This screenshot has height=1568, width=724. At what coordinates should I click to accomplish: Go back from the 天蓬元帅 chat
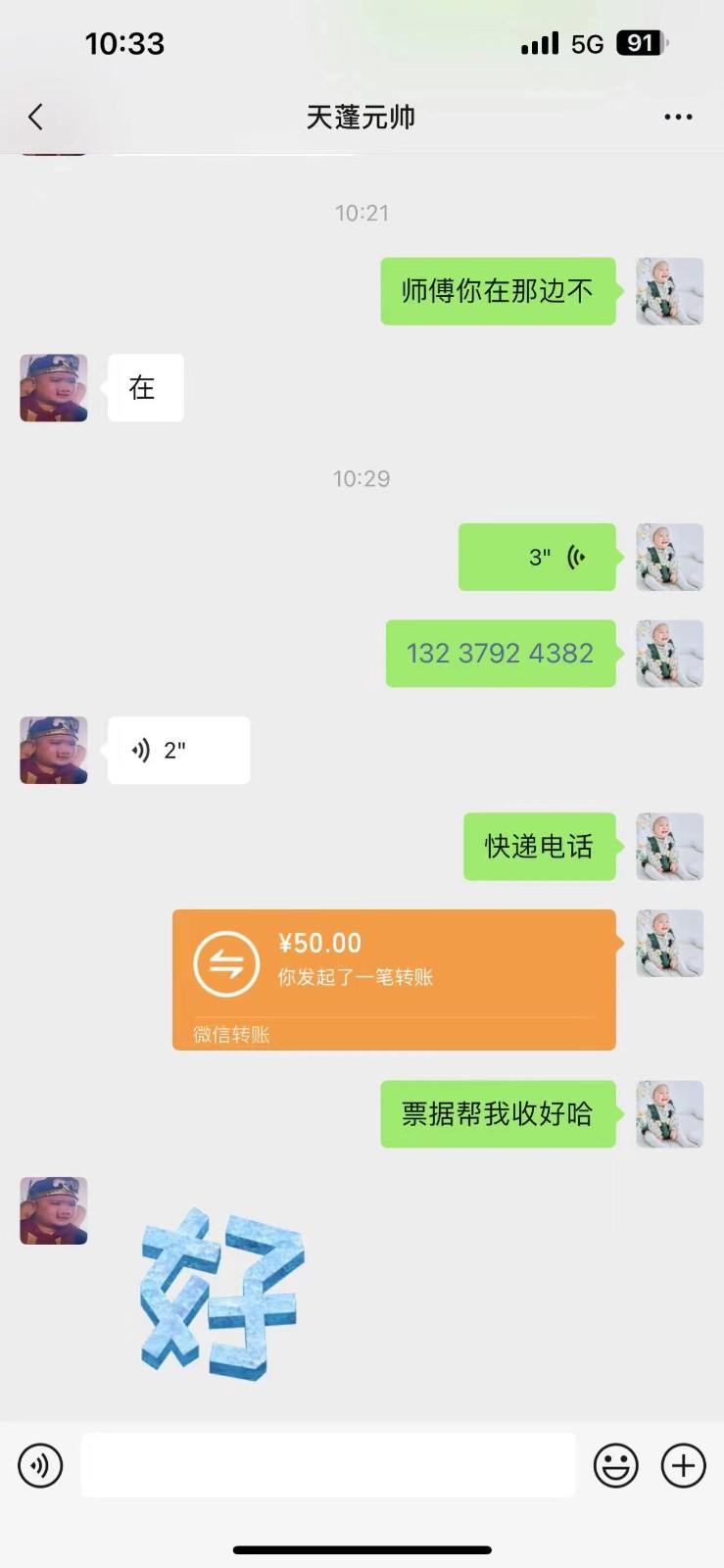(36, 118)
